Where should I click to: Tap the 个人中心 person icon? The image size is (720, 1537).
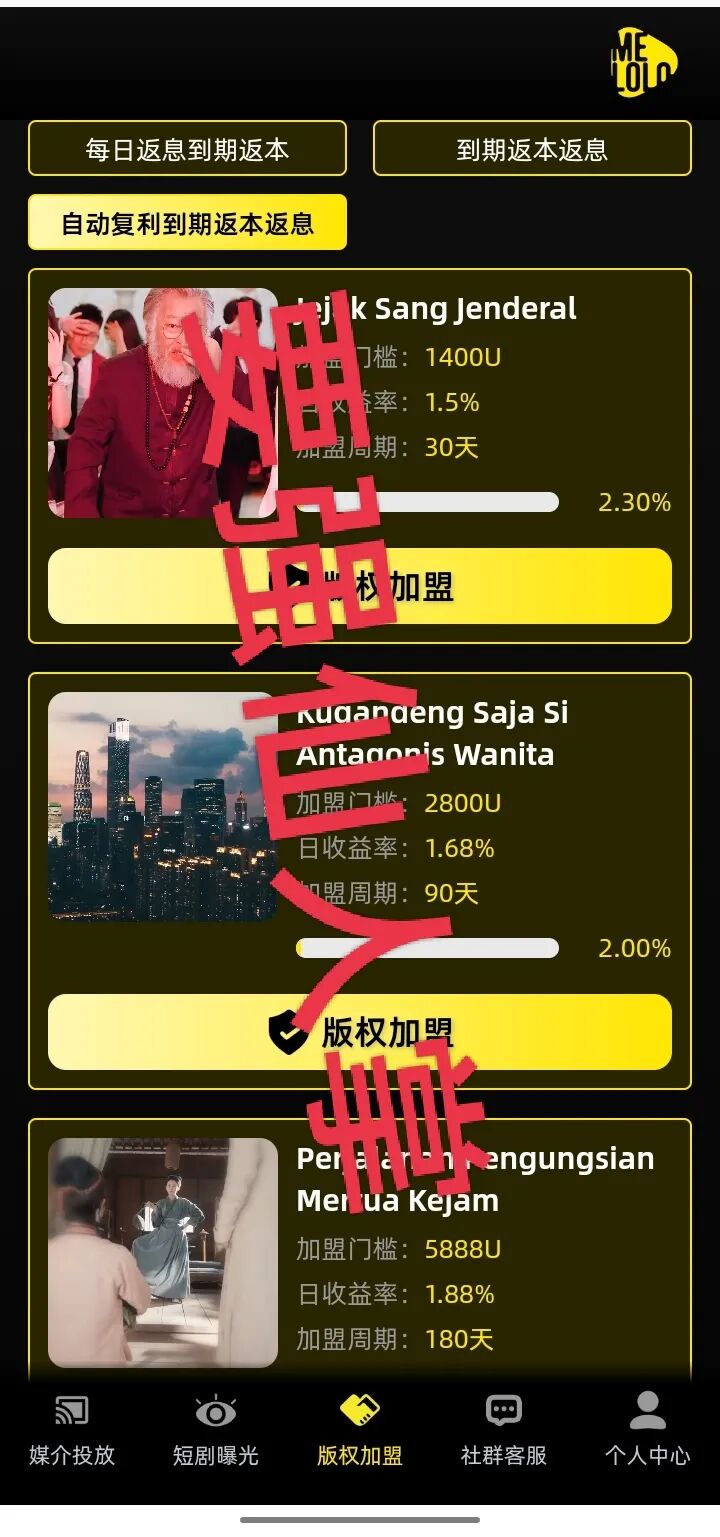(648, 1410)
